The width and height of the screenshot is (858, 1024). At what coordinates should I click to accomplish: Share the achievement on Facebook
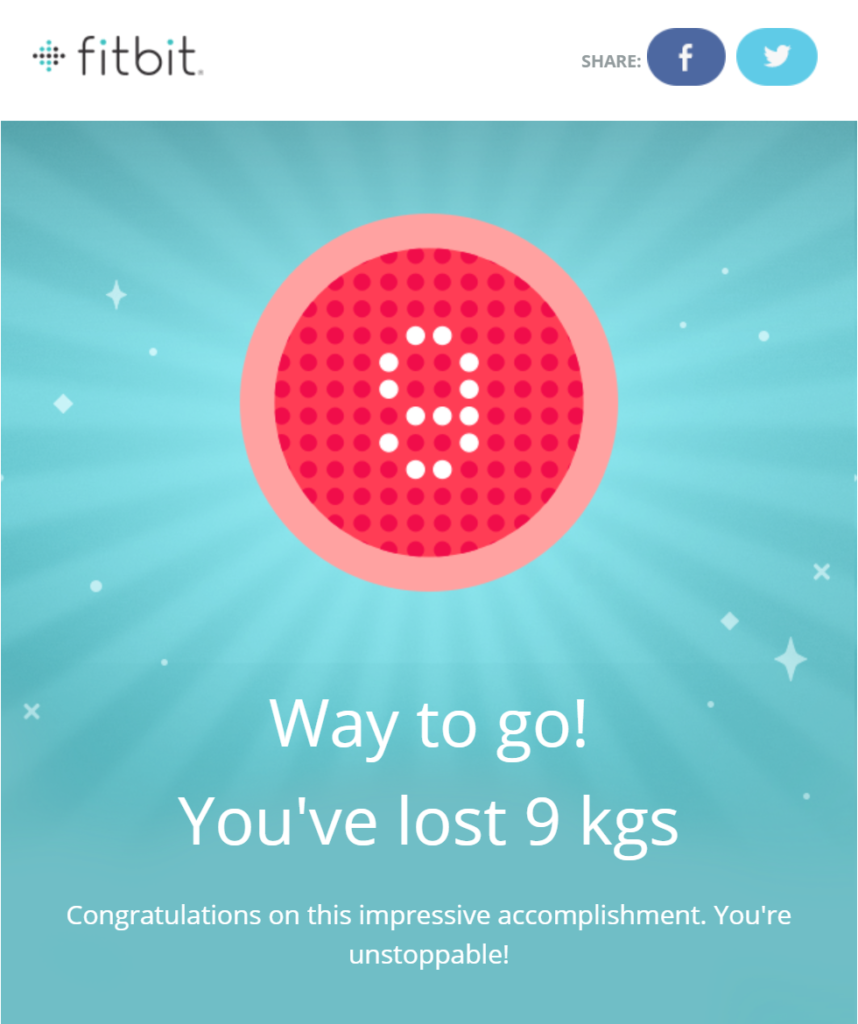pyautogui.click(x=686, y=58)
